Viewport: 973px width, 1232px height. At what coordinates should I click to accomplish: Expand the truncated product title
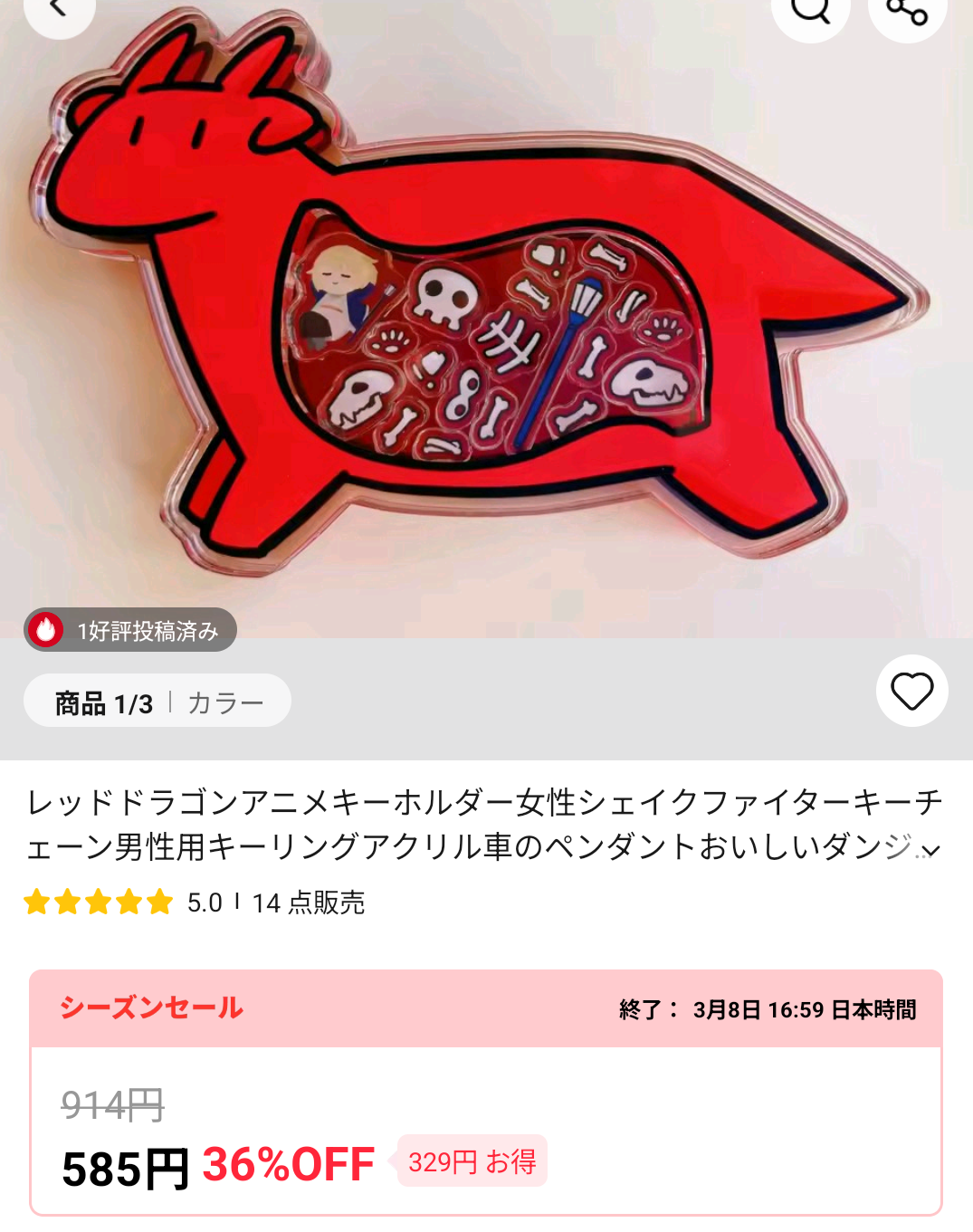(930, 850)
